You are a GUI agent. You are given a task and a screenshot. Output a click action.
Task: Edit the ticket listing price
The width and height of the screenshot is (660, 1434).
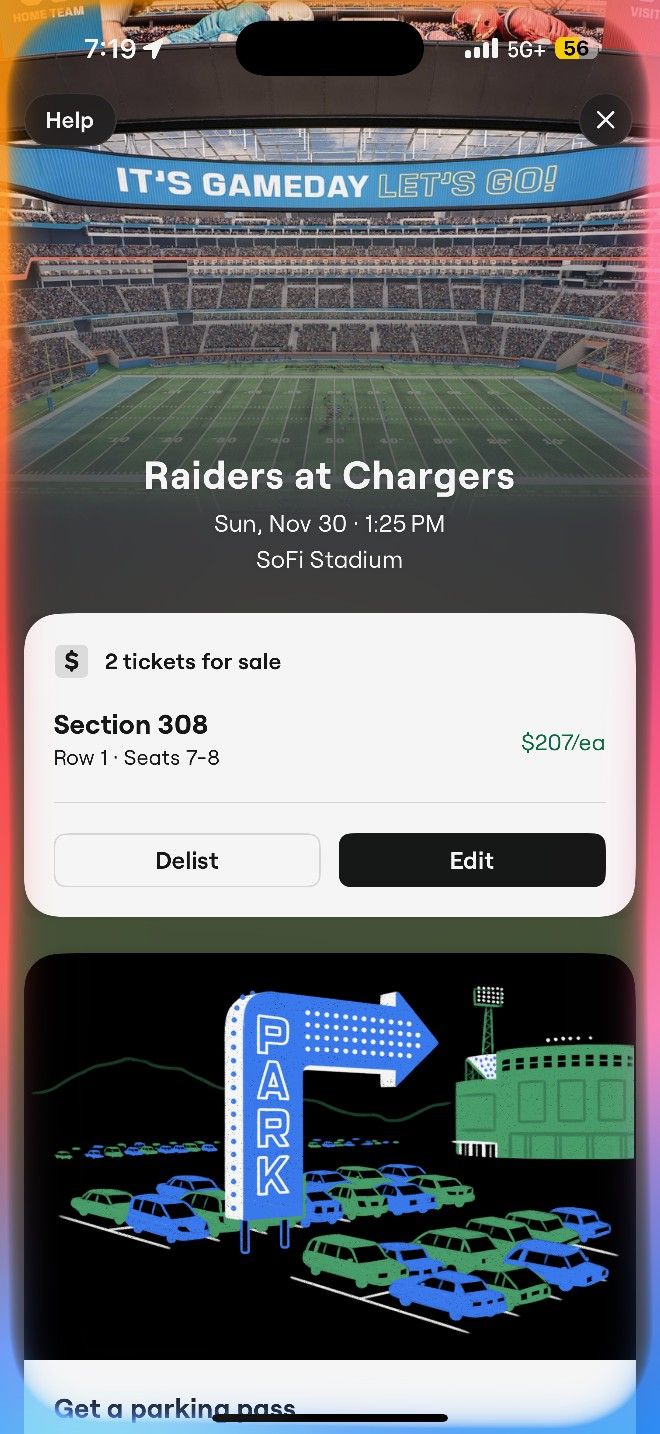coord(472,860)
